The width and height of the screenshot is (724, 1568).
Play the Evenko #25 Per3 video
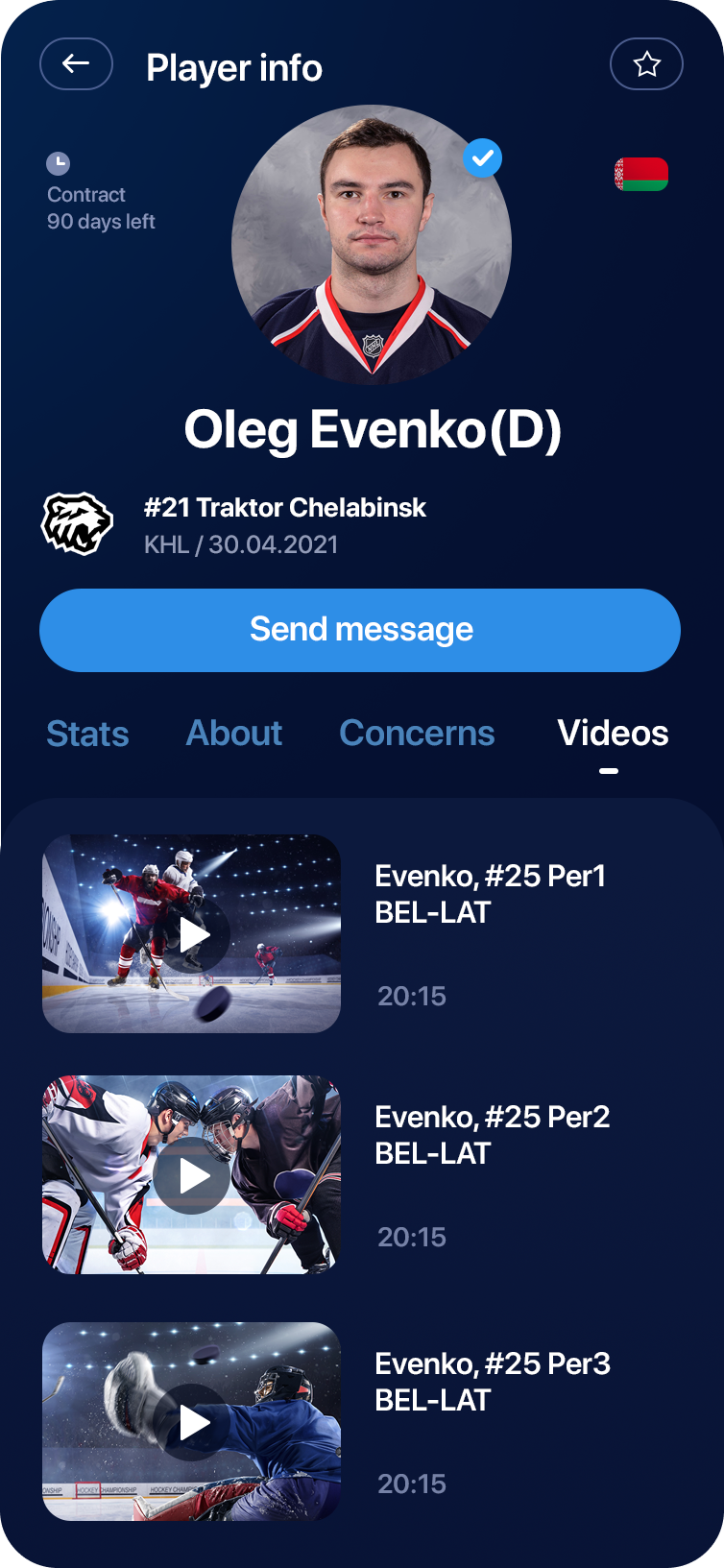(x=192, y=1422)
